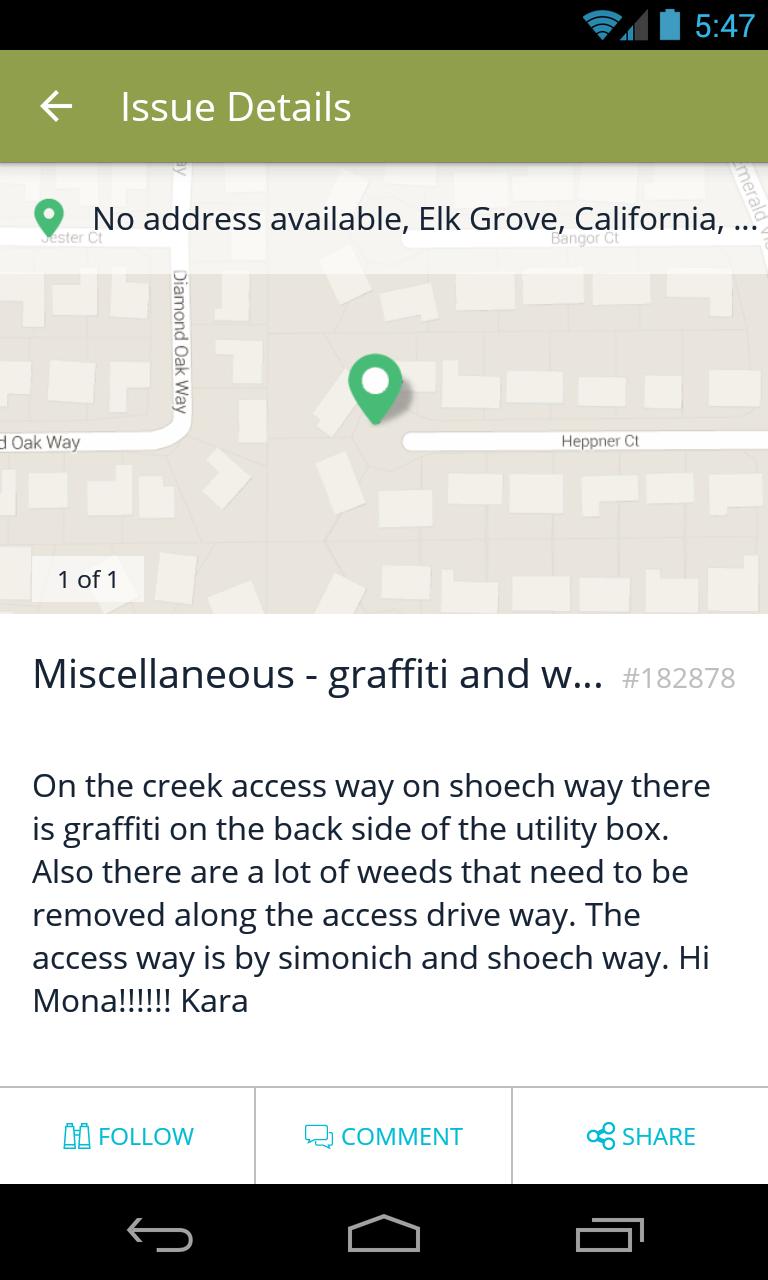
Task: Tap the issue title Miscellaneous - graffiti
Action: (318, 675)
